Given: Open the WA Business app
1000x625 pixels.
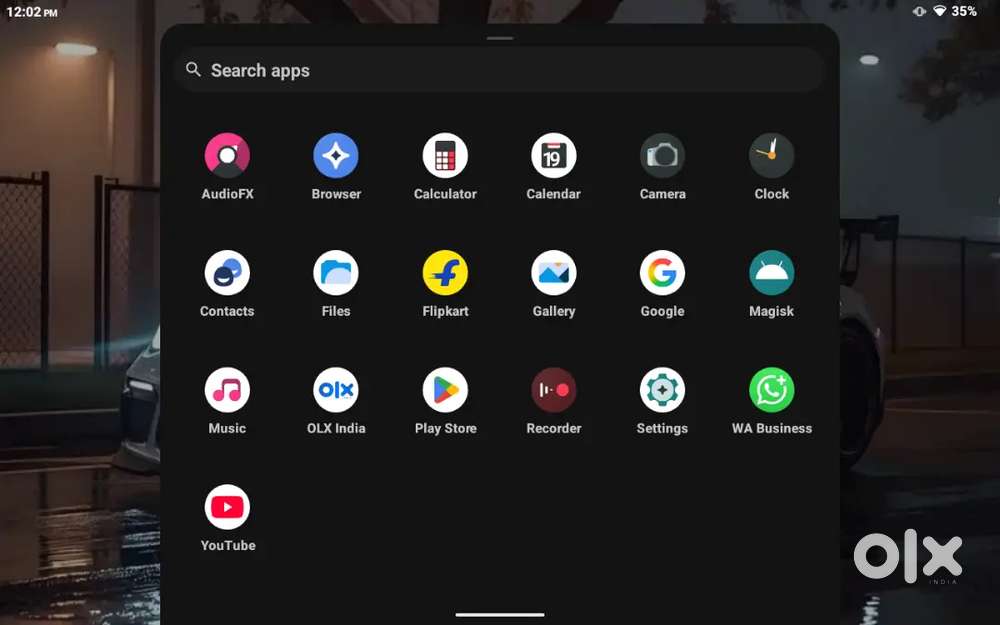Looking at the screenshot, I should [x=771, y=390].
